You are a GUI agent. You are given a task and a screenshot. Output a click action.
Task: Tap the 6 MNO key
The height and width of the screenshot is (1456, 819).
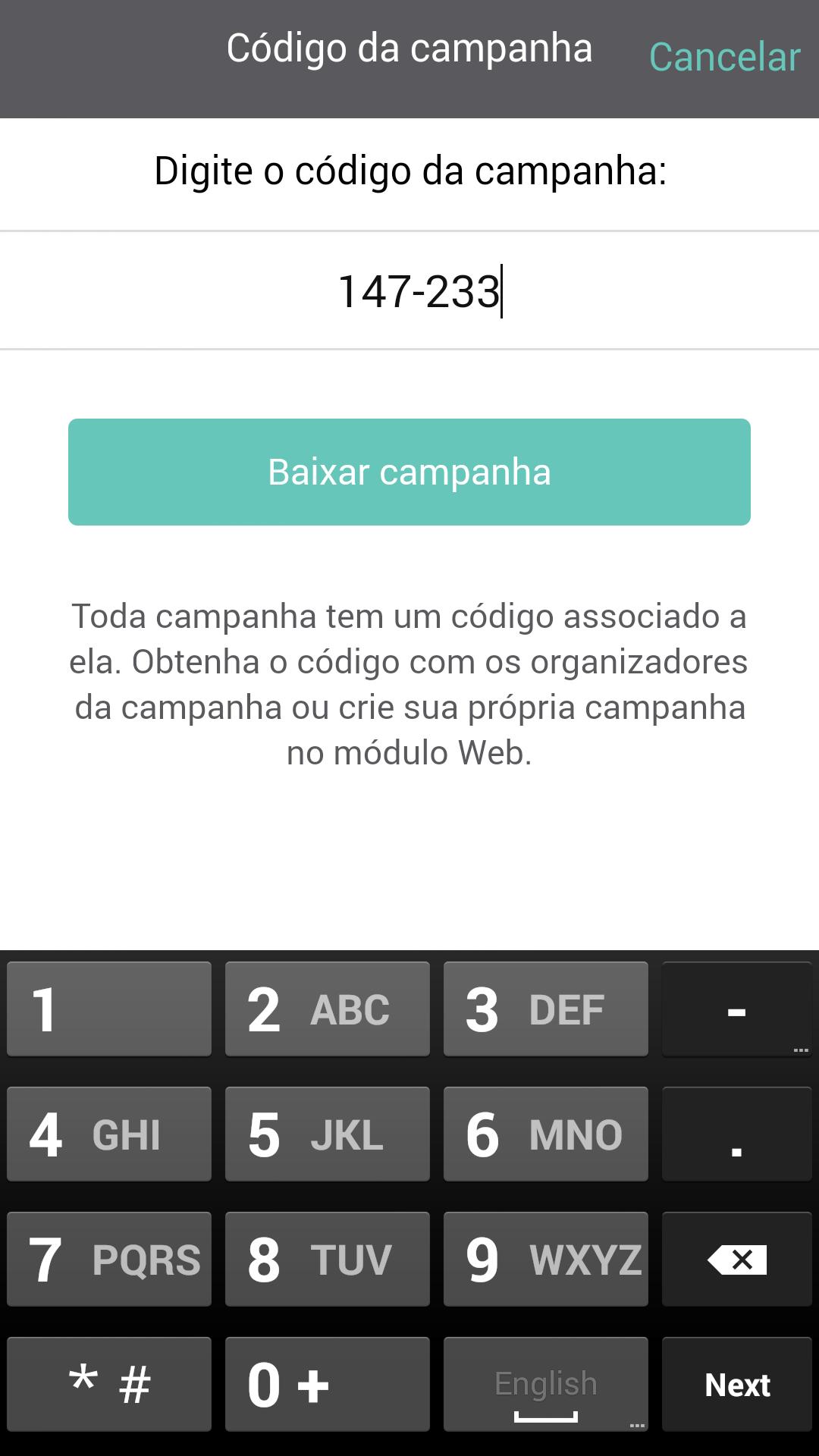[x=545, y=1134]
